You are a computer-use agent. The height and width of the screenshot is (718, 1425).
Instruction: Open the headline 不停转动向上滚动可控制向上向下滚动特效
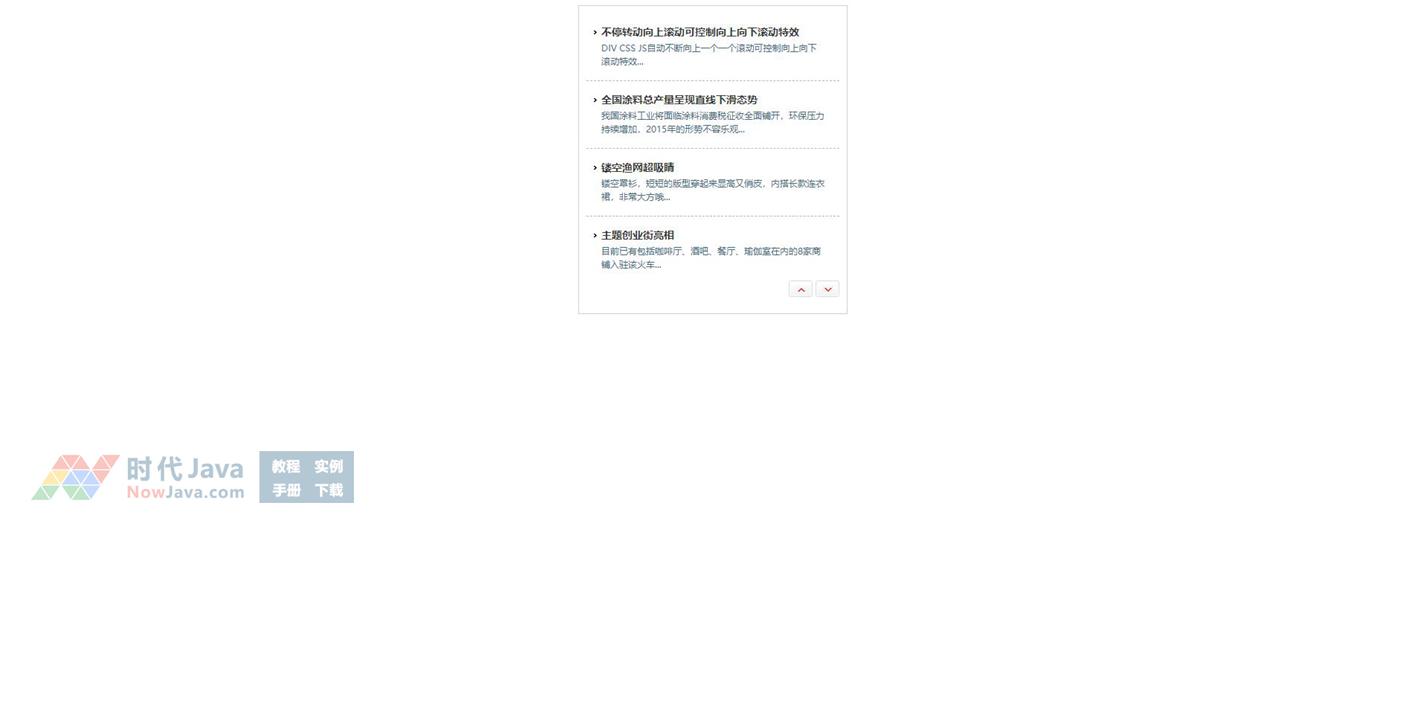point(700,32)
